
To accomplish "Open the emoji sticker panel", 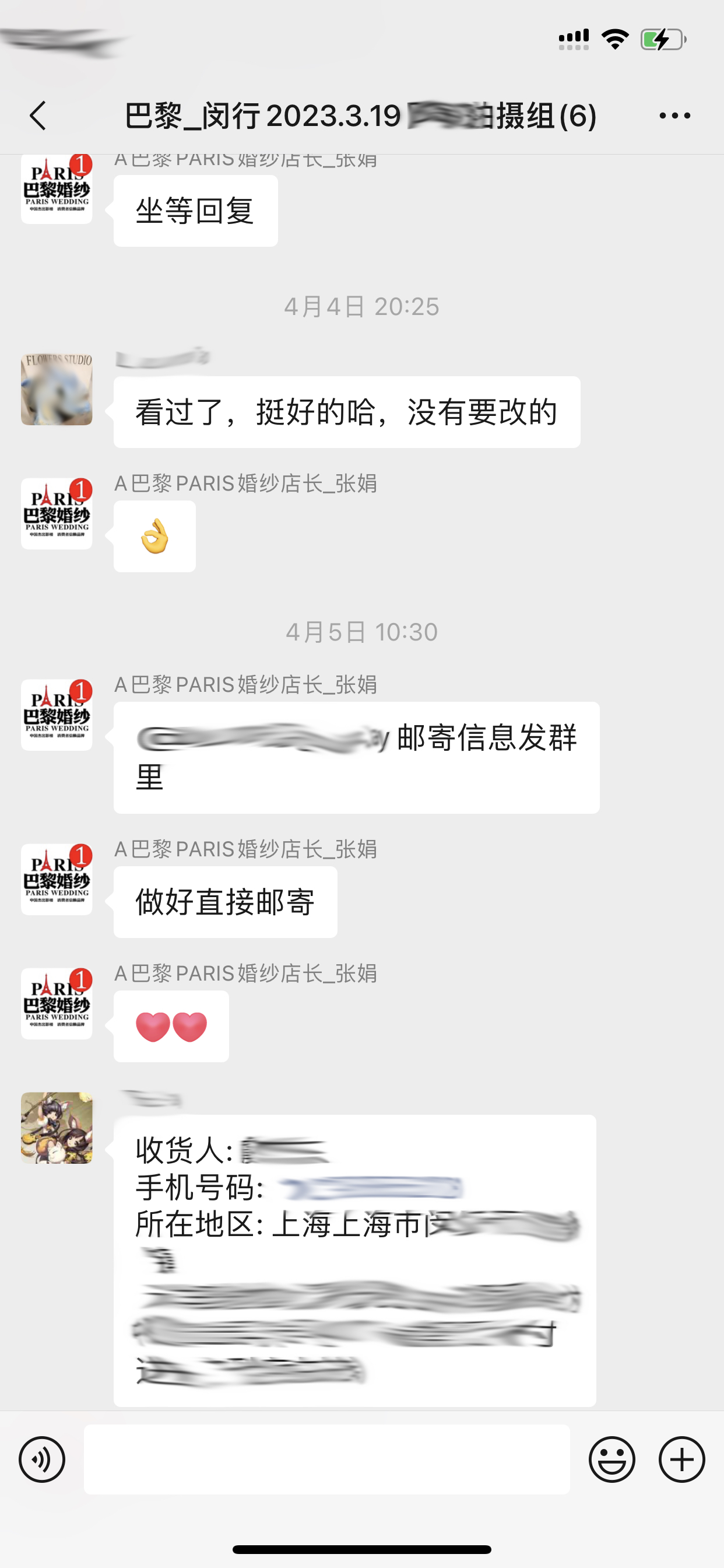I will pyautogui.click(x=611, y=1459).
